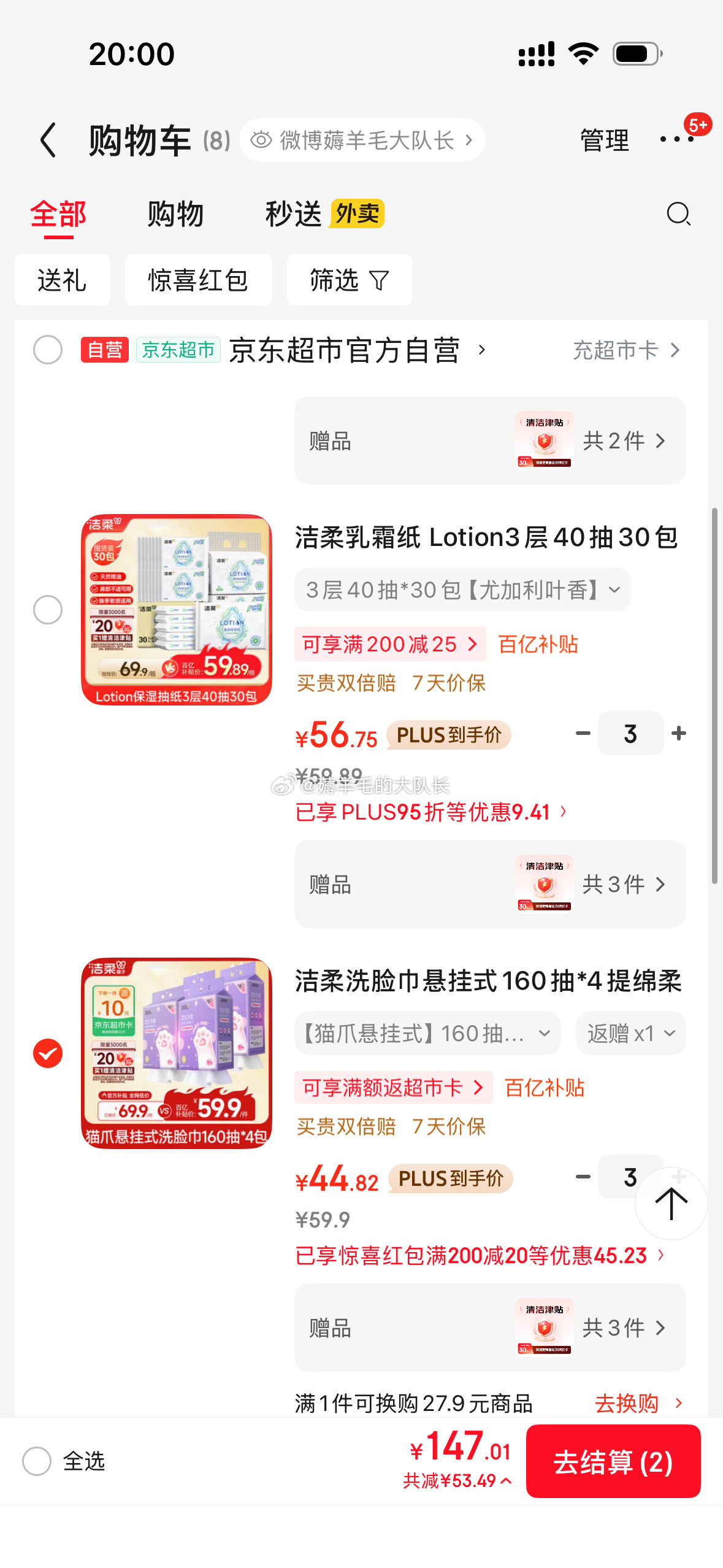Open the 筛选 filter
This screenshot has height=1568, width=723.
pos(349,280)
